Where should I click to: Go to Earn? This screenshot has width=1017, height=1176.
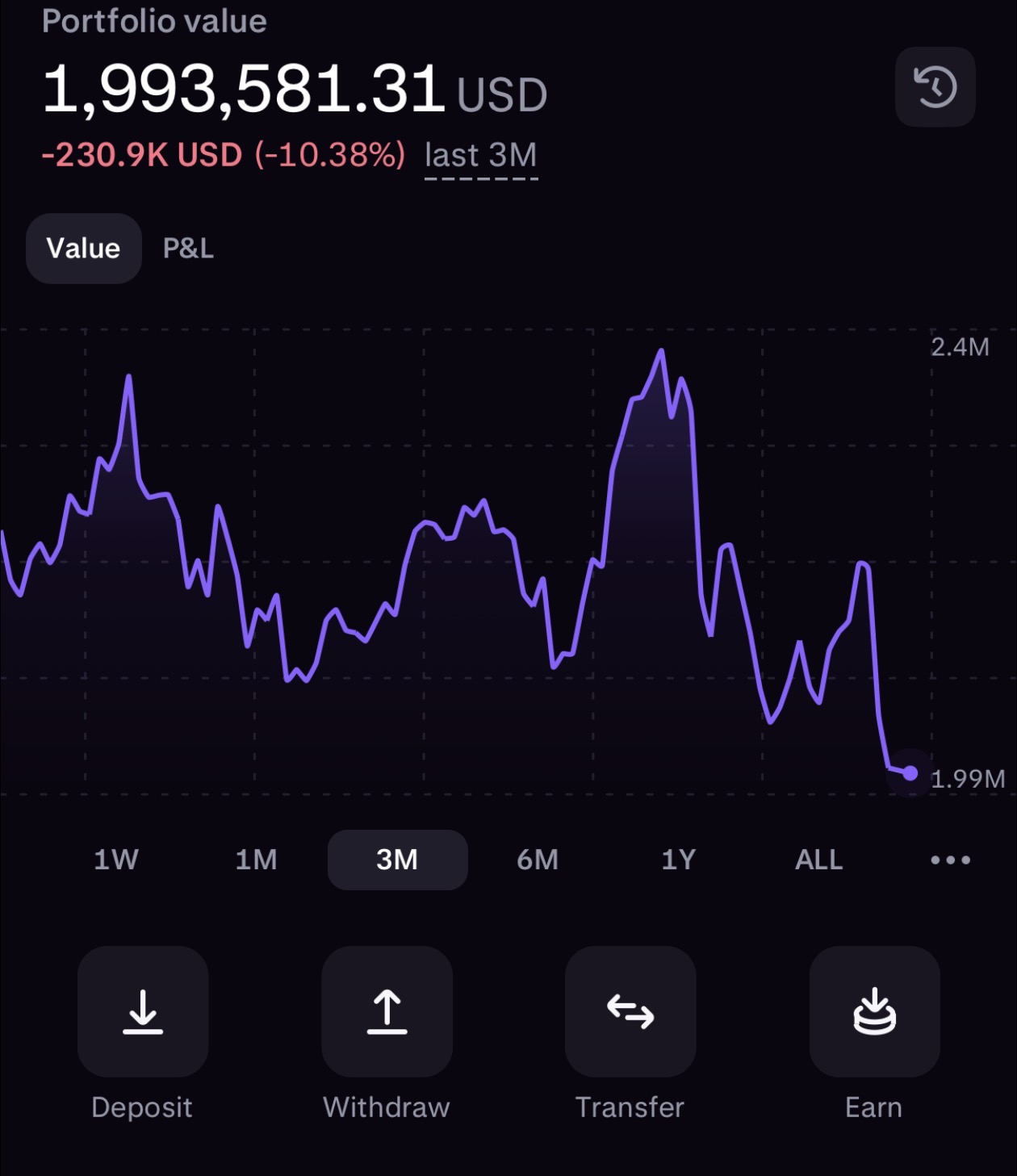(874, 1011)
